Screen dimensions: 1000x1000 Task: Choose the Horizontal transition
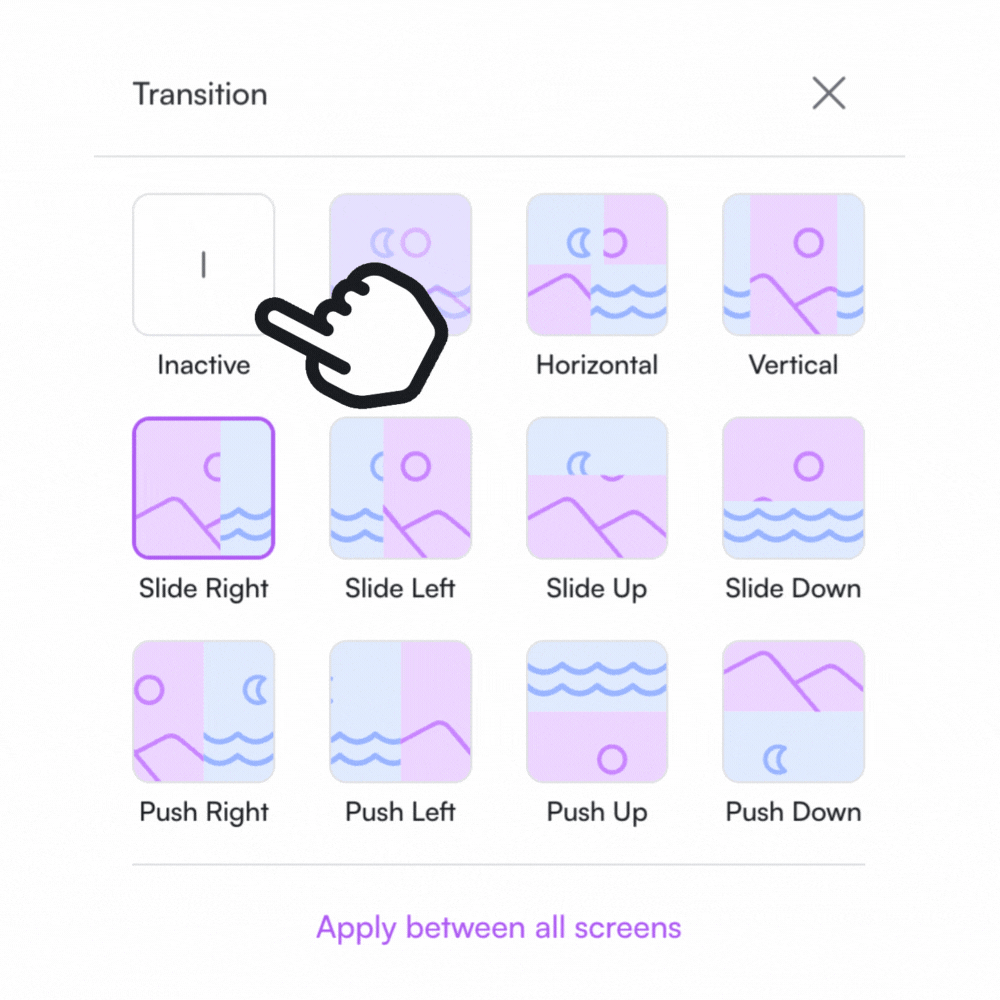pos(597,265)
